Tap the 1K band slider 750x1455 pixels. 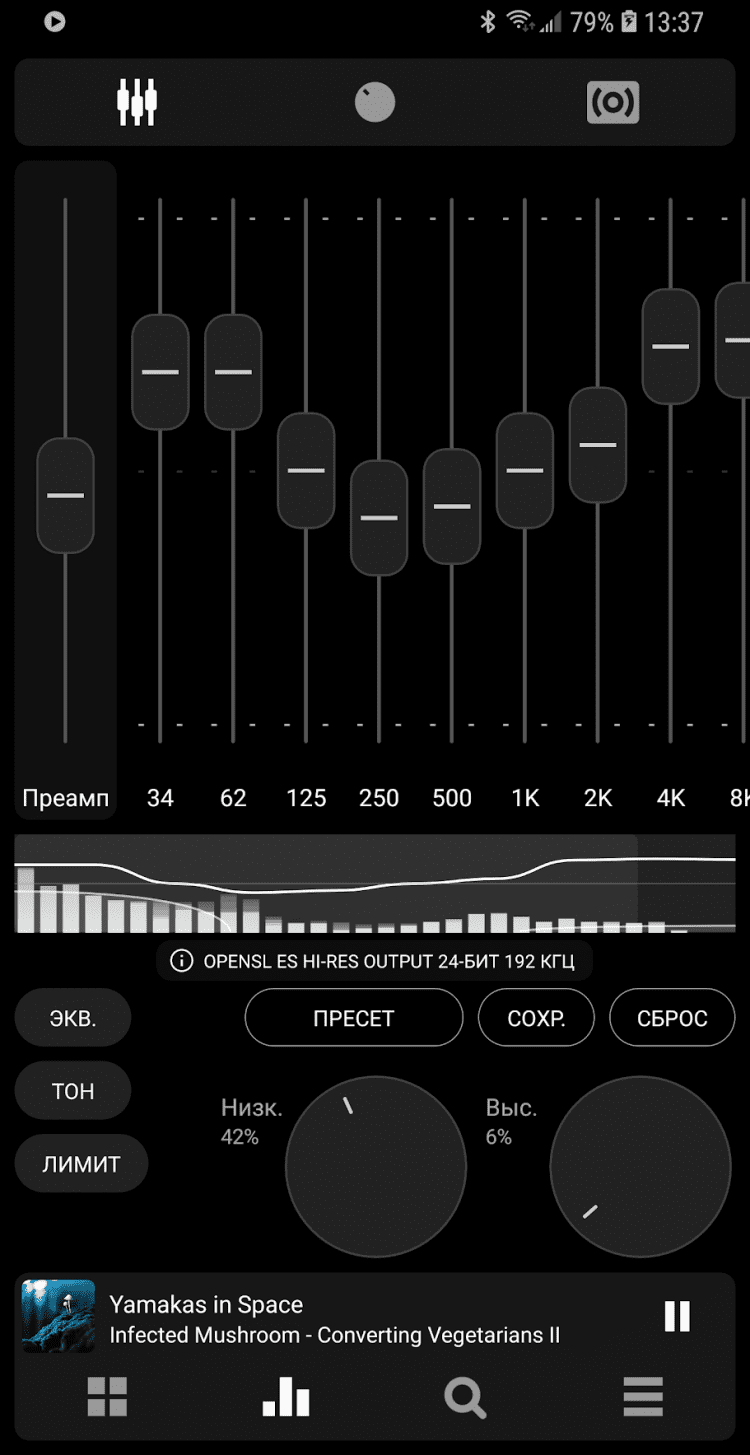coord(525,470)
